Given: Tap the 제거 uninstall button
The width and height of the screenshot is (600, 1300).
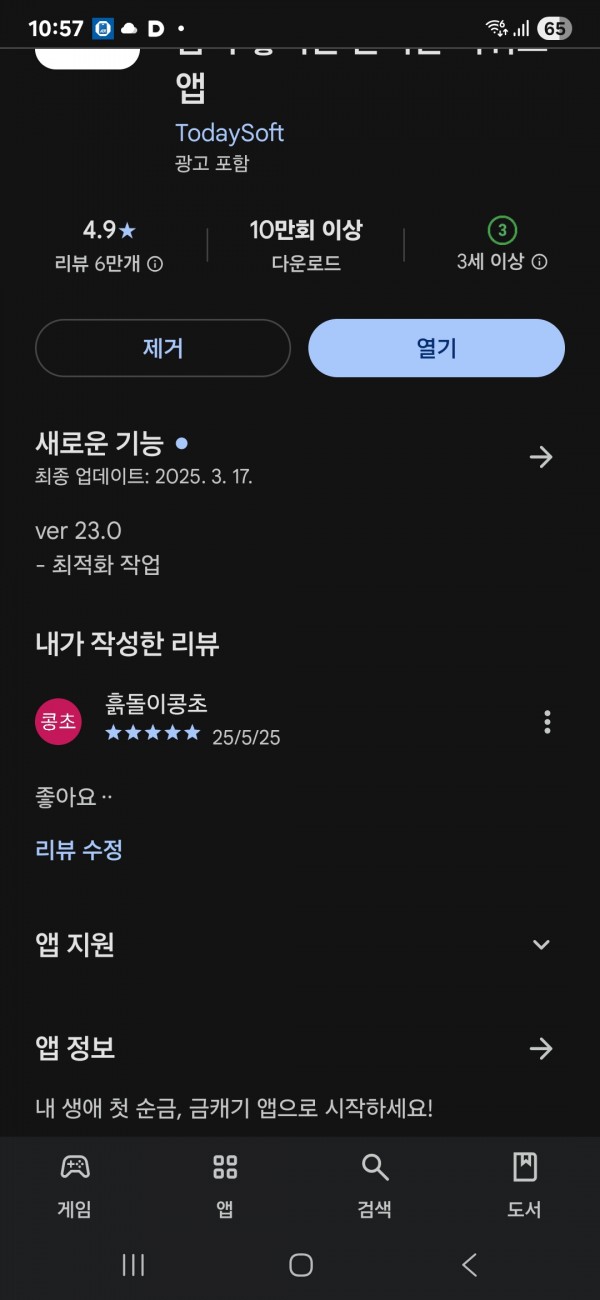Looking at the screenshot, I should (x=163, y=348).
